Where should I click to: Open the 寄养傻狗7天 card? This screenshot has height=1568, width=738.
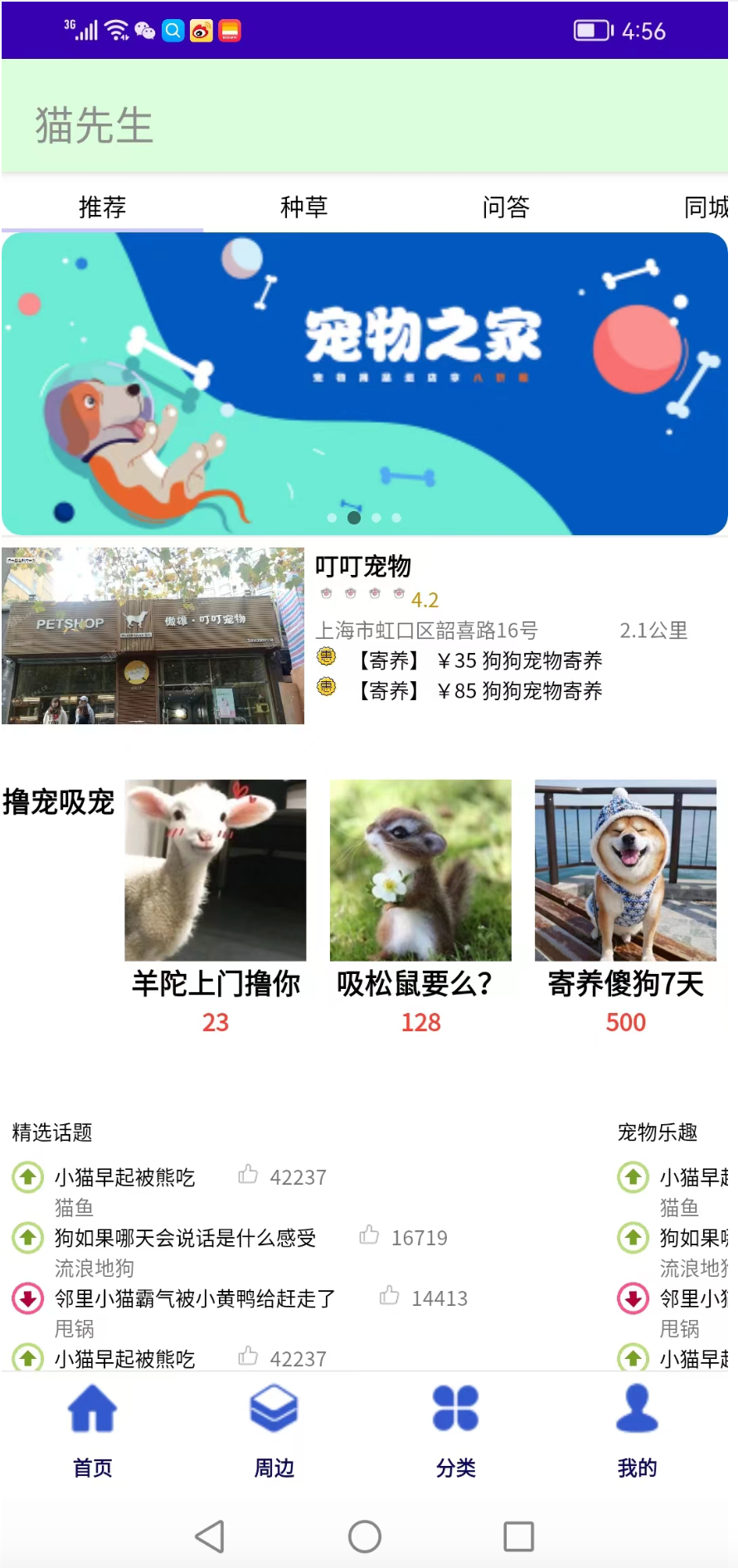[x=625, y=904]
